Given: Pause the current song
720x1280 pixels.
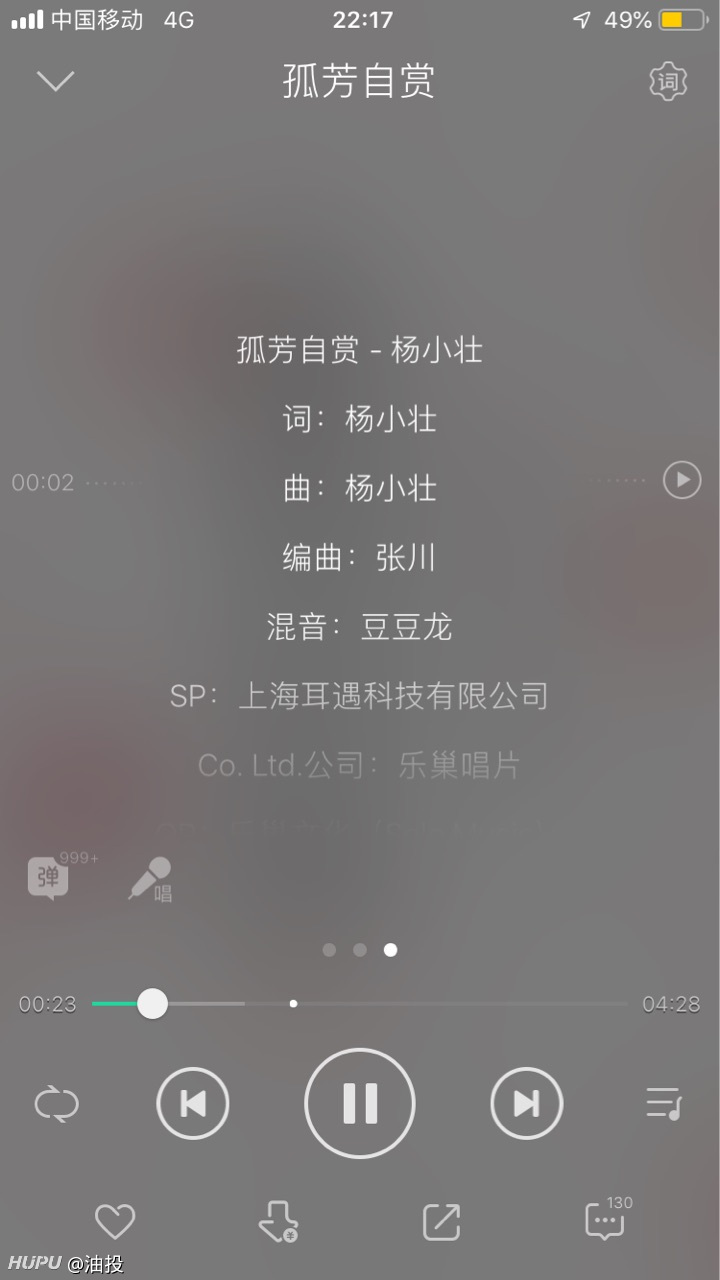Looking at the screenshot, I should click(x=360, y=1104).
